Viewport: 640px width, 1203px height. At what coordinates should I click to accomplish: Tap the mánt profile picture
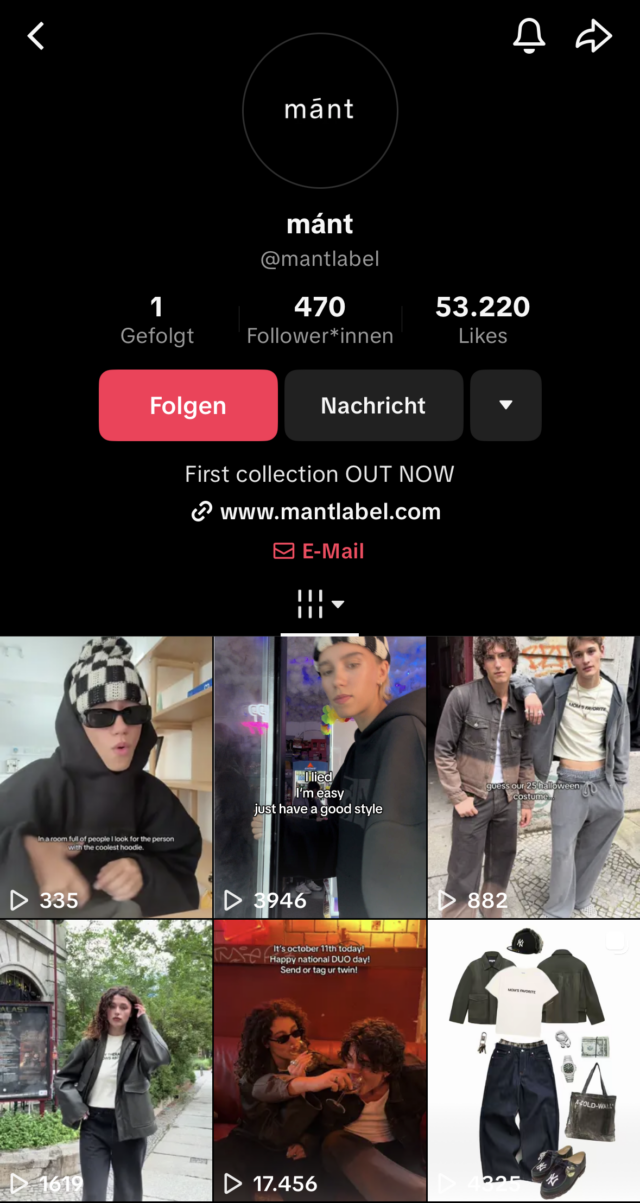pyautogui.click(x=320, y=110)
